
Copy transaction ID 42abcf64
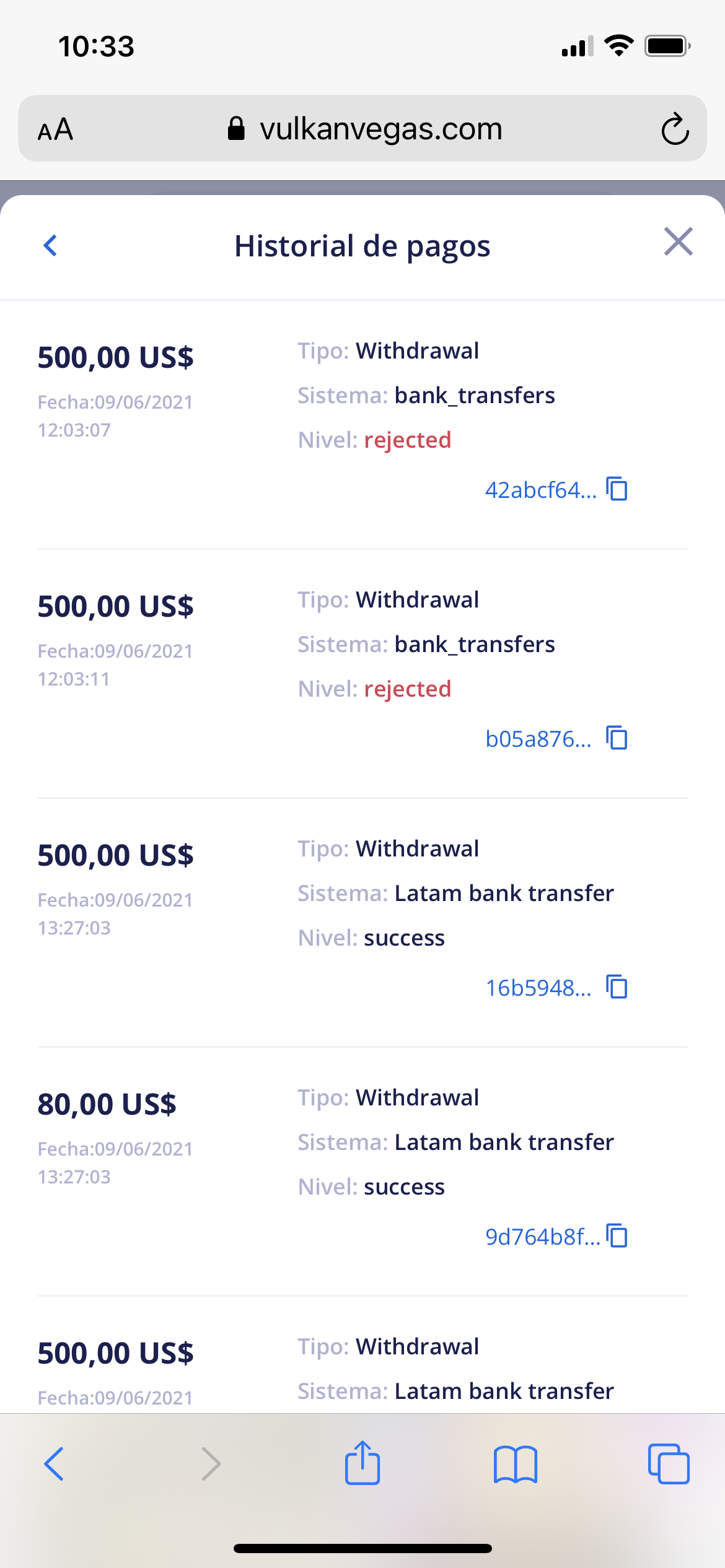[x=617, y=489]
